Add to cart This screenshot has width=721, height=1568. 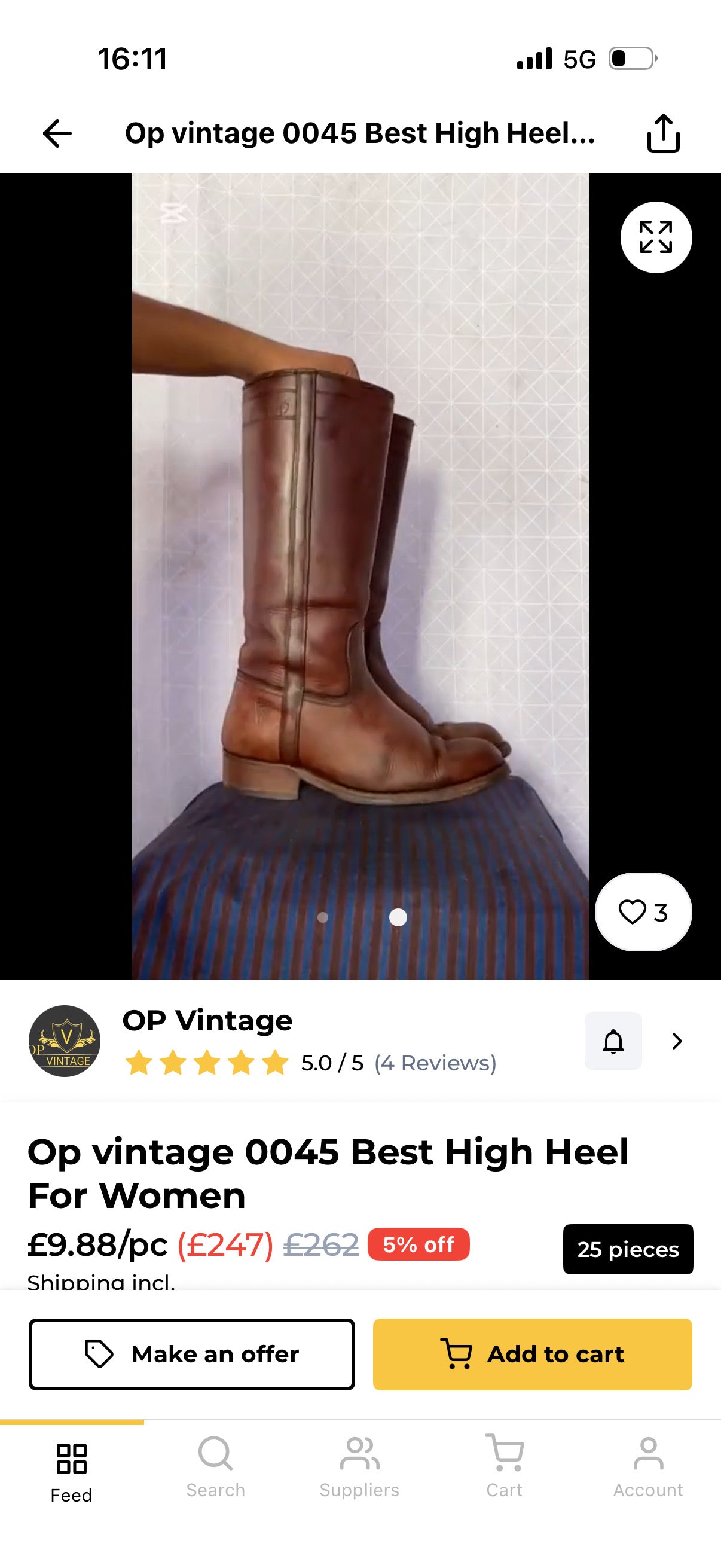[x=533, y=1354]
